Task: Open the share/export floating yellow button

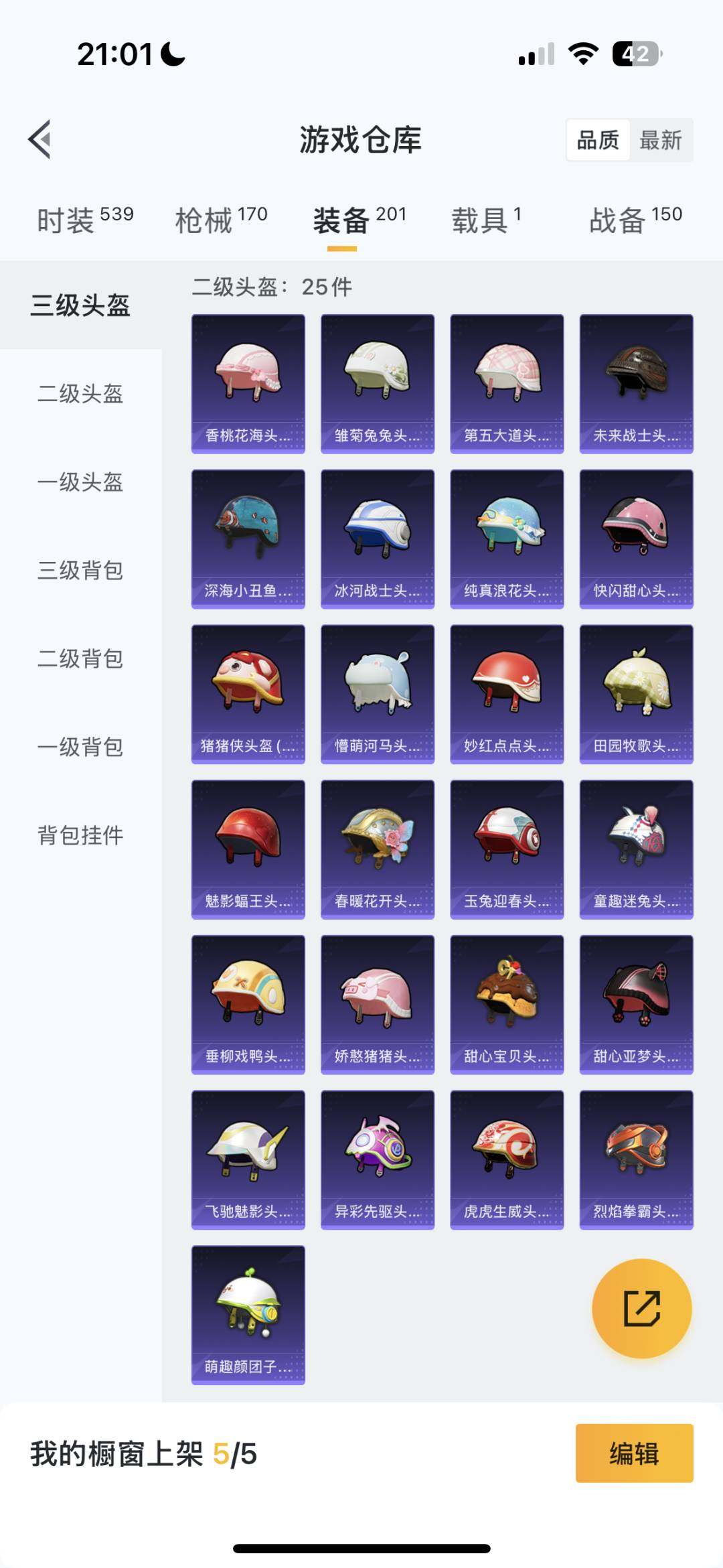Action: (640, 1309)
